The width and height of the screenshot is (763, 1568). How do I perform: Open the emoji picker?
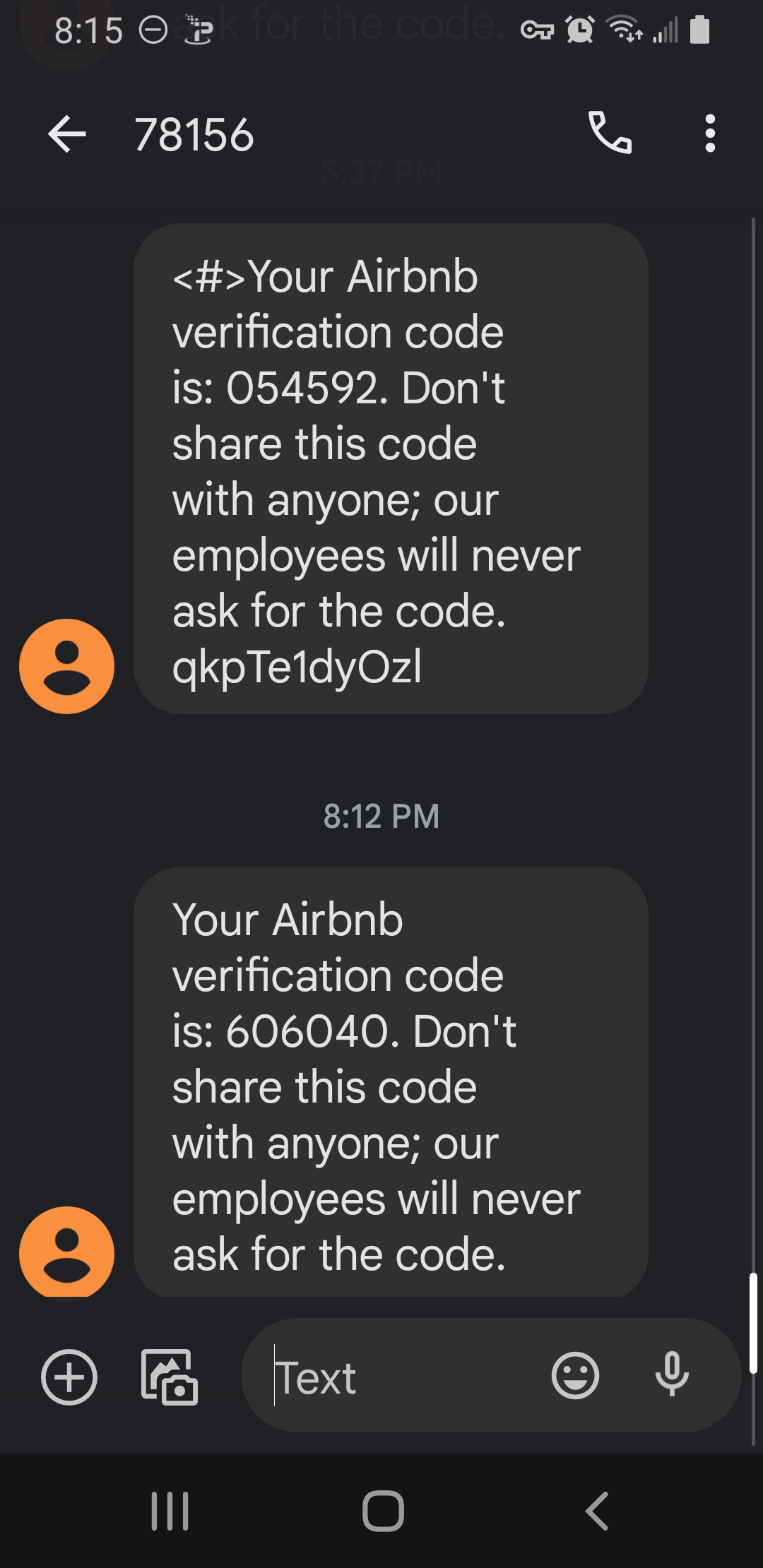[x=575, y=1375]
